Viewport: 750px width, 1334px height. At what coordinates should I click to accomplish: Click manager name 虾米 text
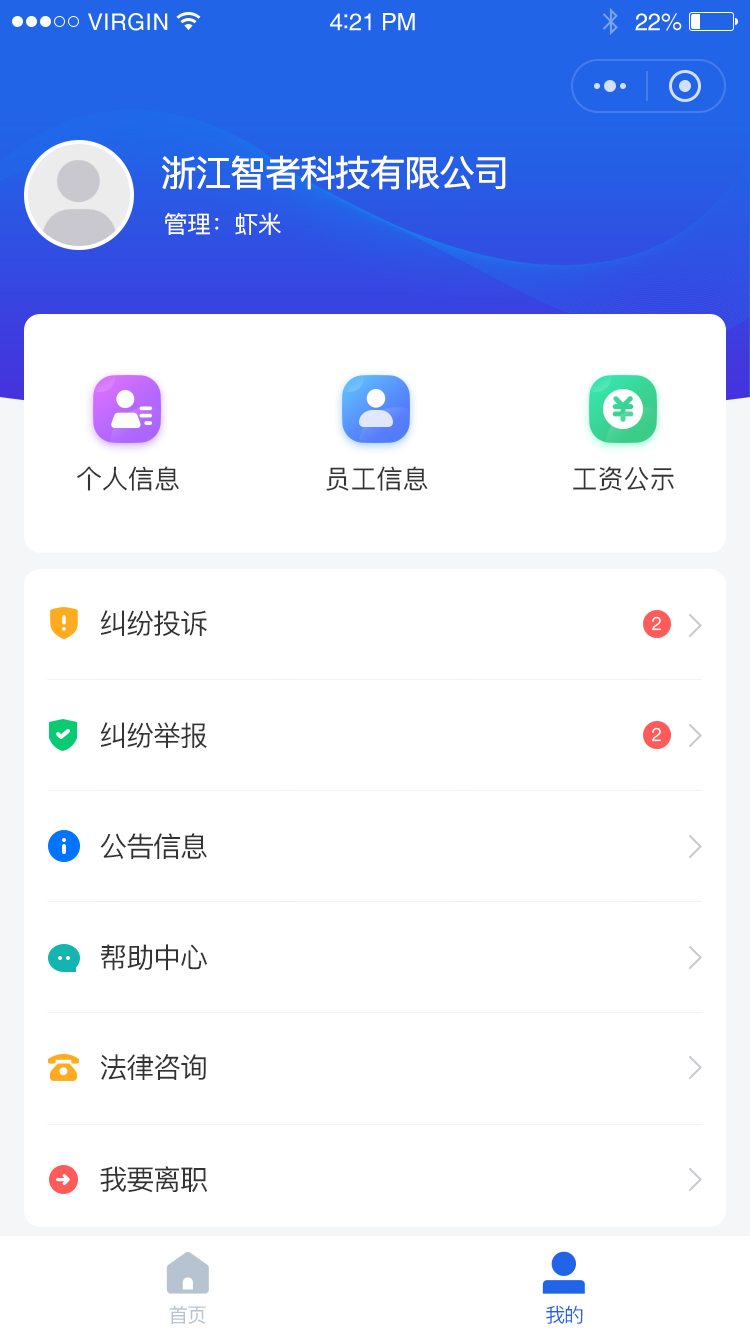(258, 224)
